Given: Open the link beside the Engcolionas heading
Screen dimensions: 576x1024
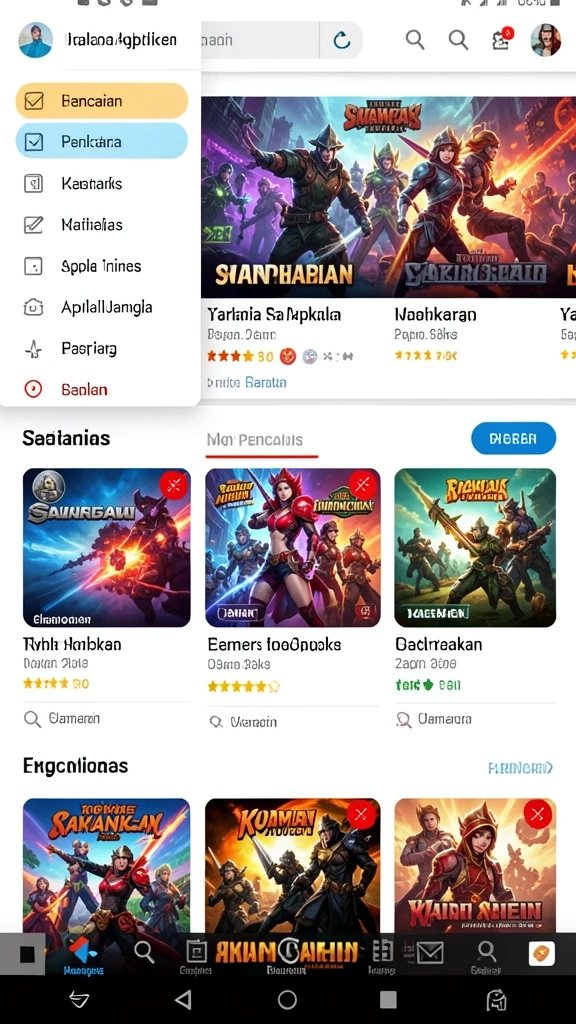Looking at the screenshot, I should (x=520, y=768).
